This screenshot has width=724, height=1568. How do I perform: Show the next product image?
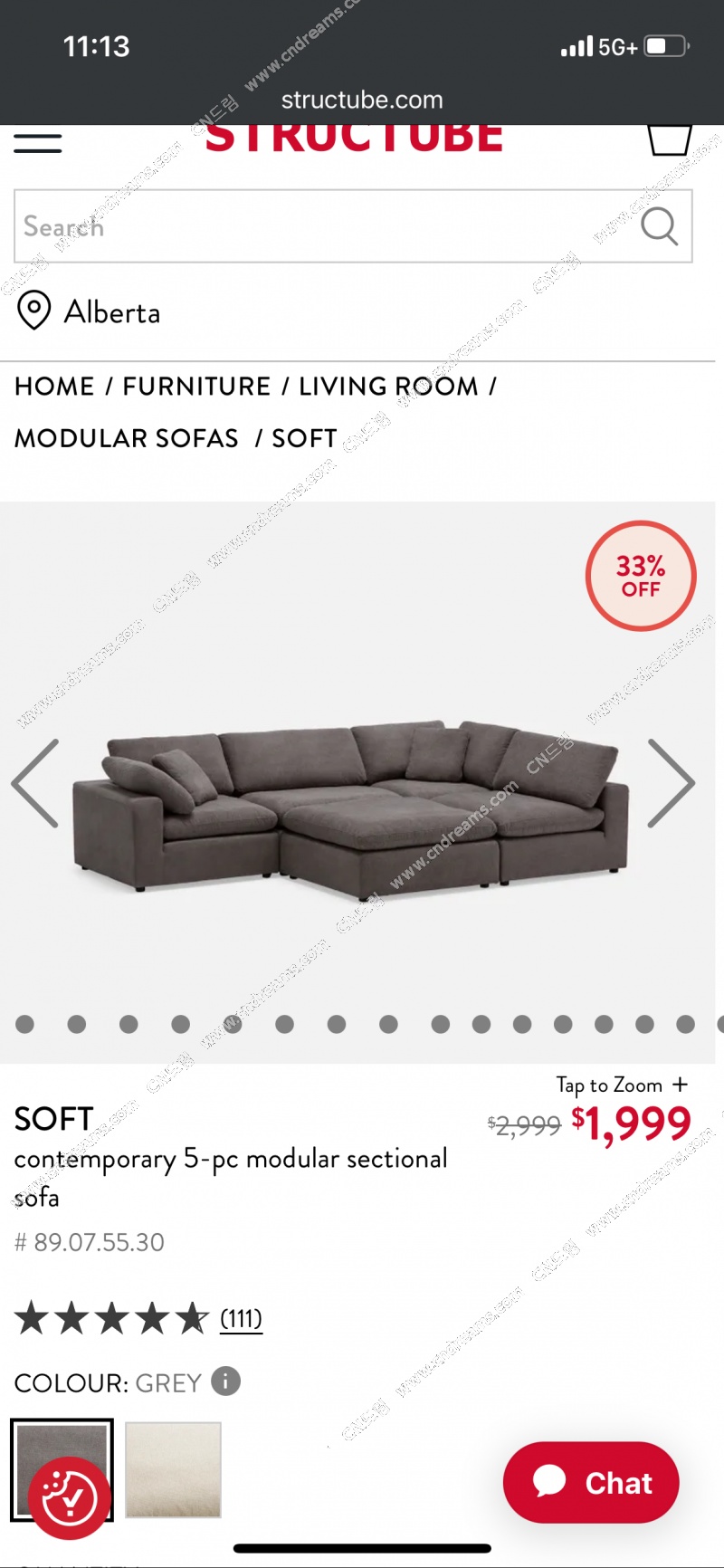pos(671,783)
